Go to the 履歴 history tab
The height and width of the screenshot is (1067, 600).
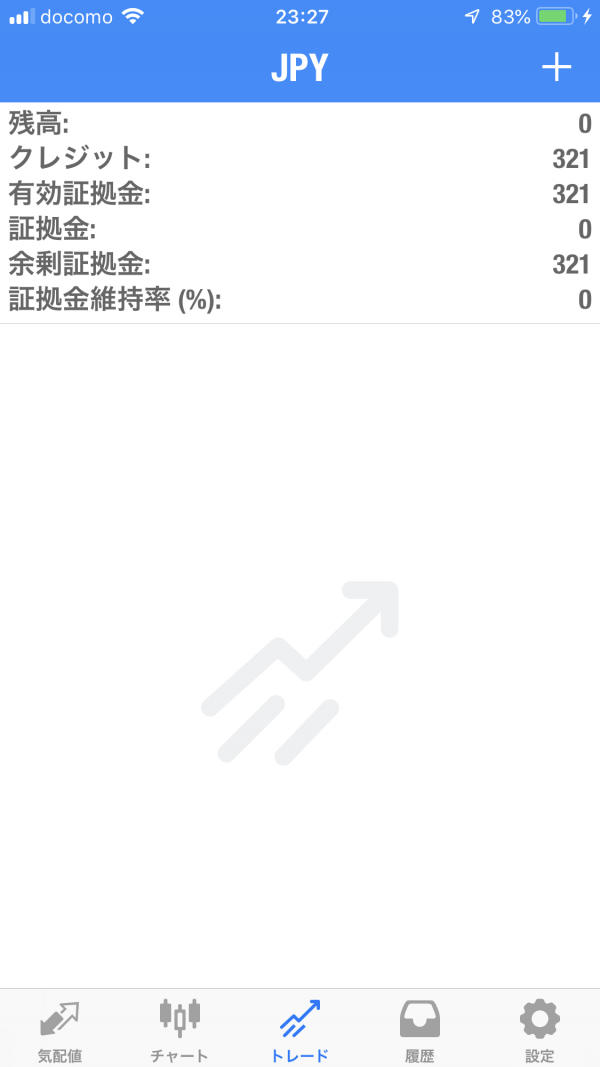[x=420, y=1030]
